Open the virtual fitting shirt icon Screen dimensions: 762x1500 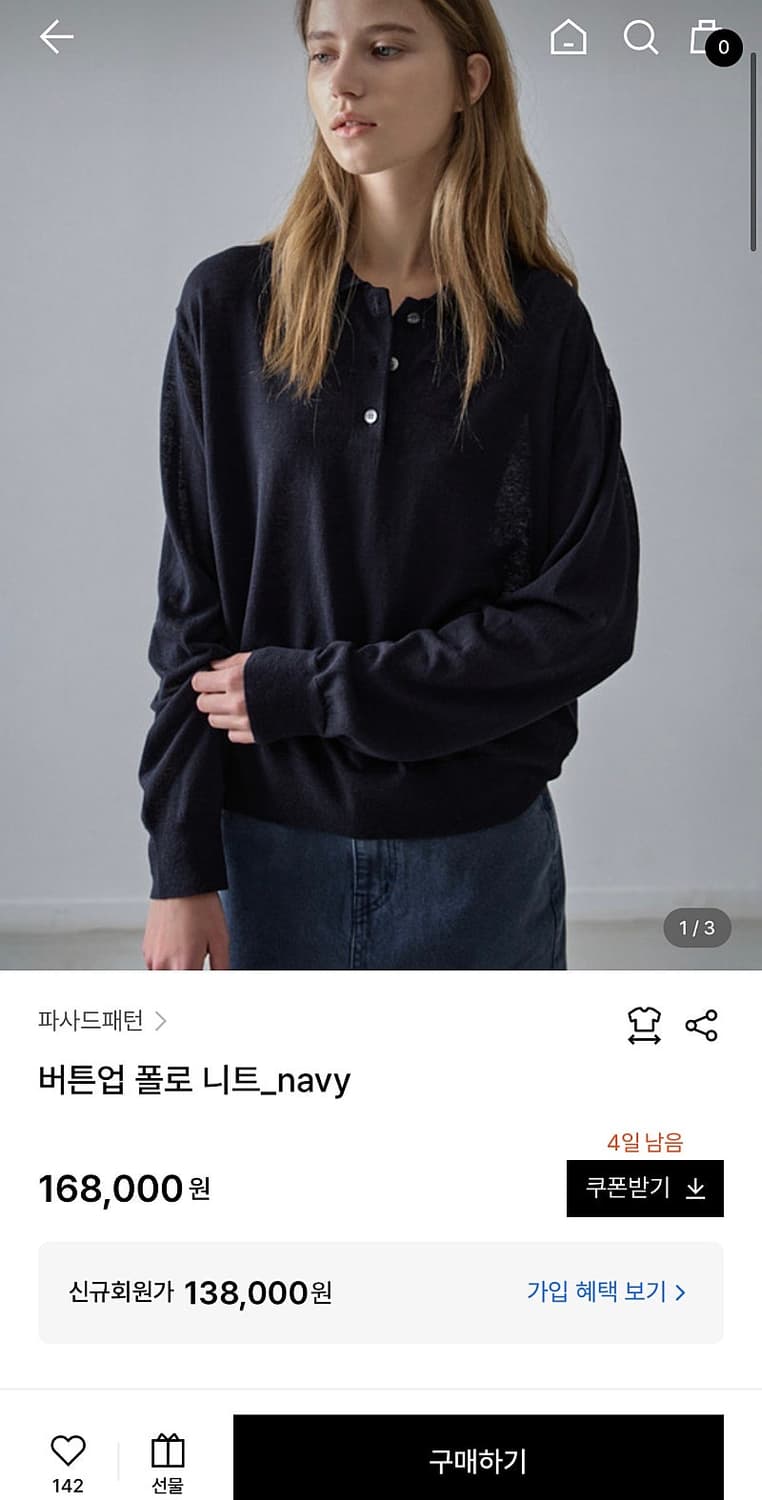(643, 1020)
